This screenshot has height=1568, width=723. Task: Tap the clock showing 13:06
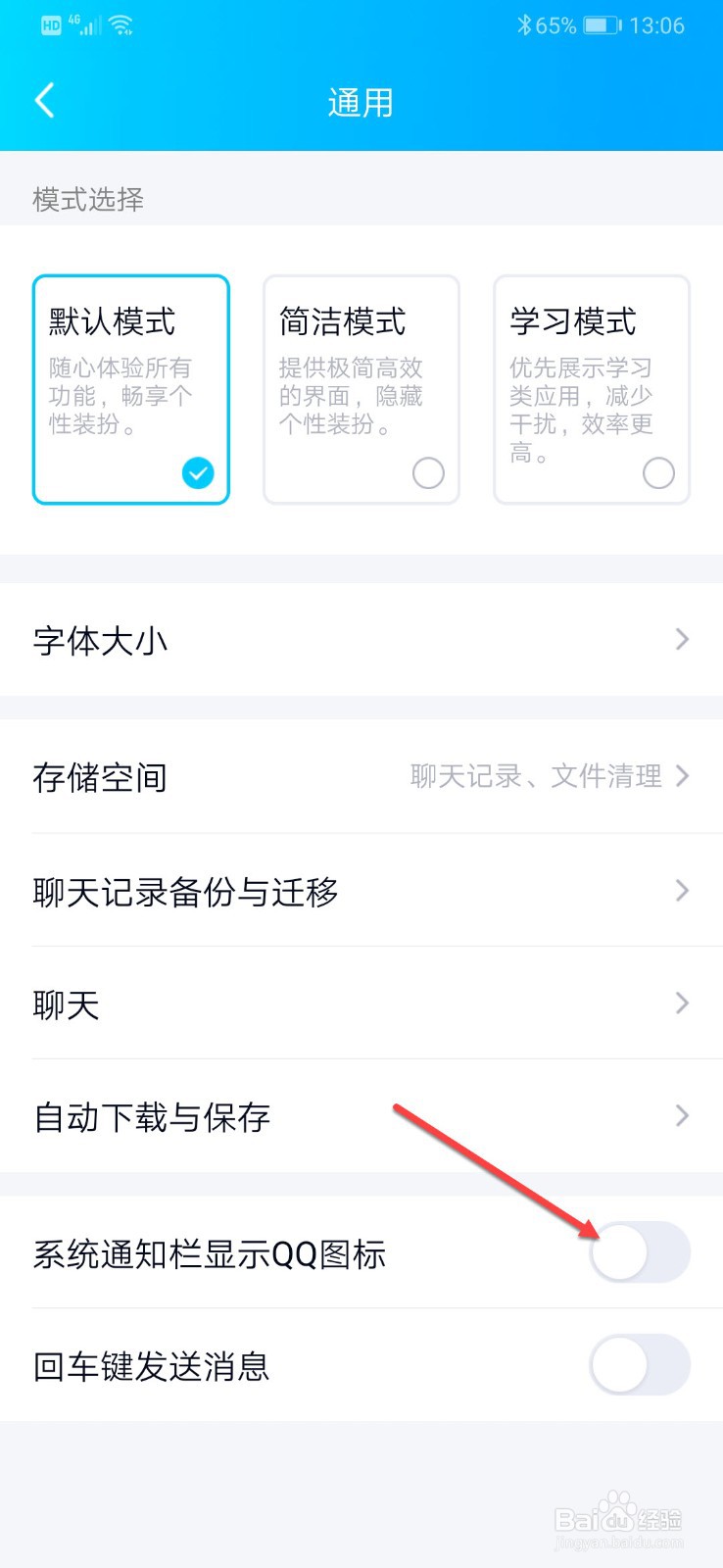click(x=660, y=24)
